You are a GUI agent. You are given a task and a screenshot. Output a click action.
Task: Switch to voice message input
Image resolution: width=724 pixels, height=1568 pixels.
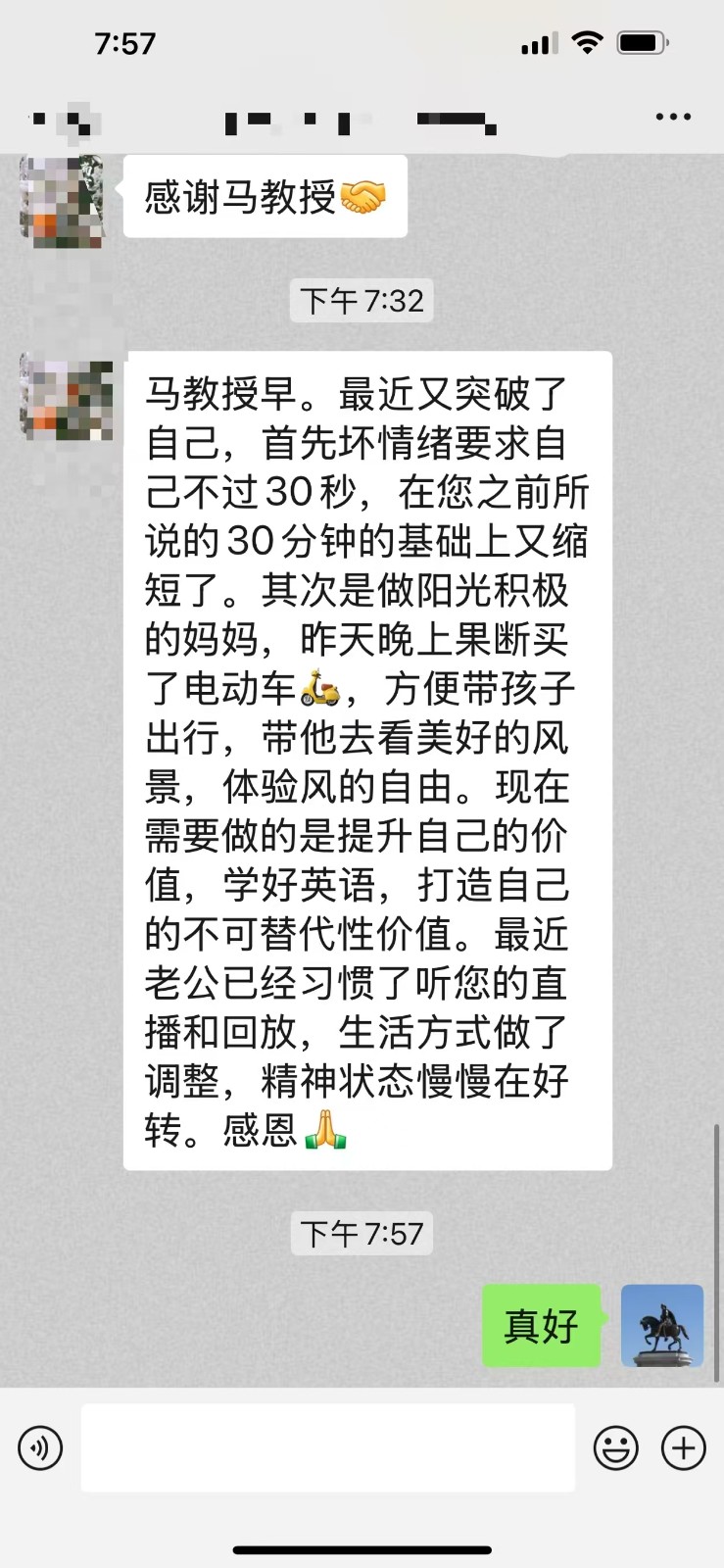[40, 1447]
